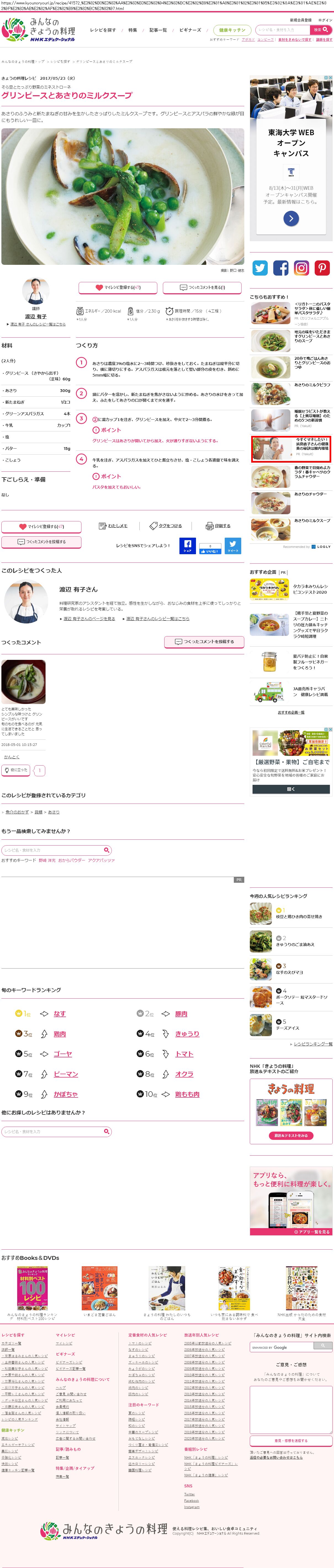Open わたしメモ for this recipe

click(x=113, y=526)
